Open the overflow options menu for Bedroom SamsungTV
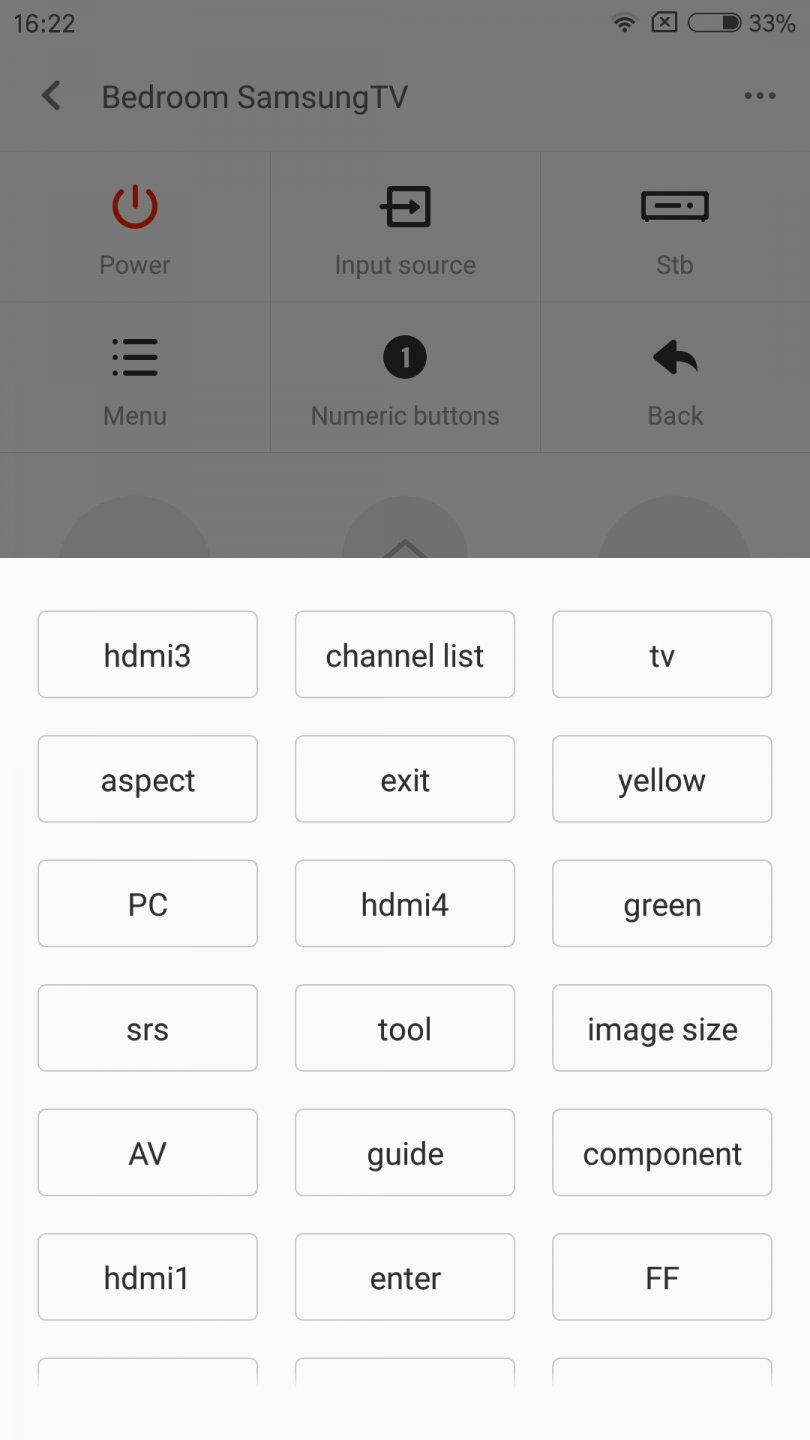This screenshot has height=1440, width=810. coord(760,96)
